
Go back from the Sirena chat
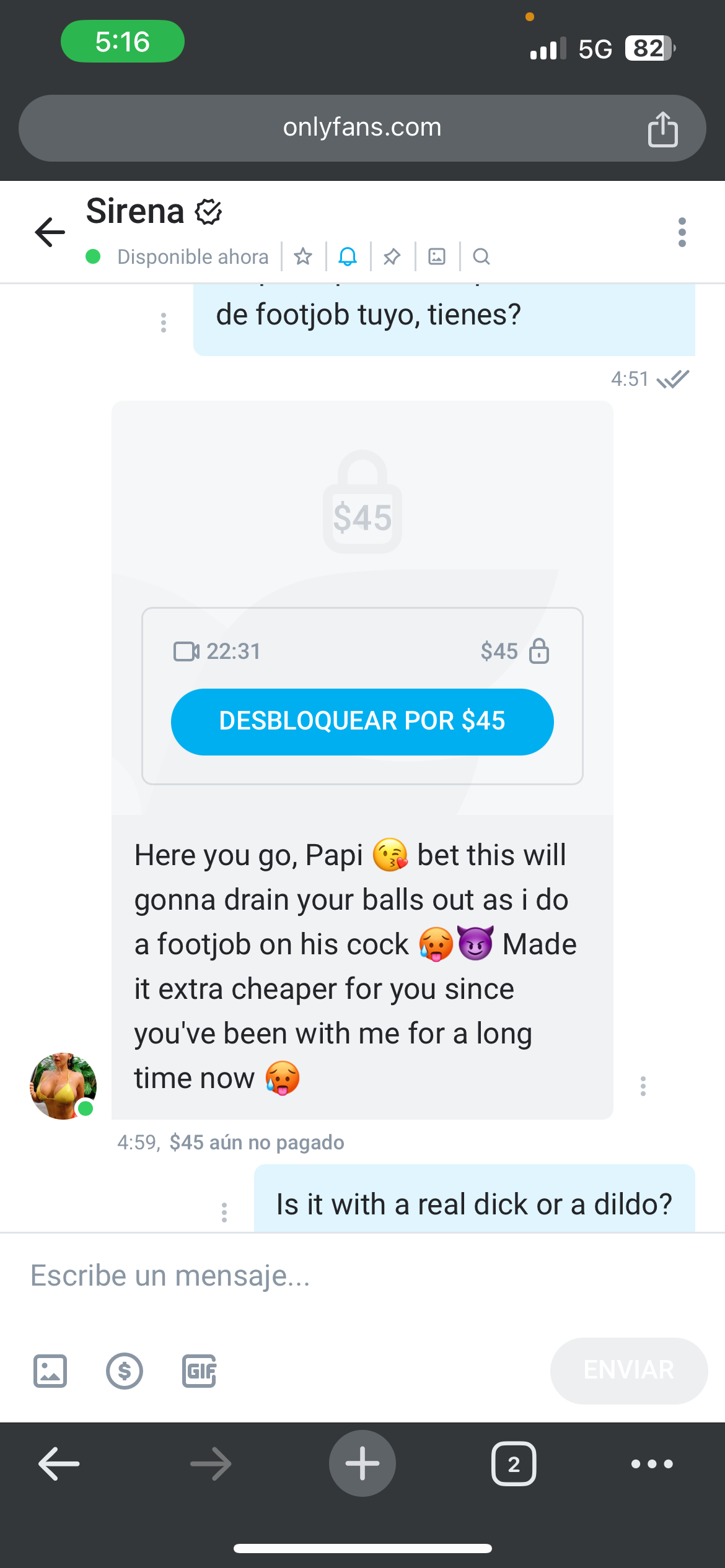coord(50,232)
